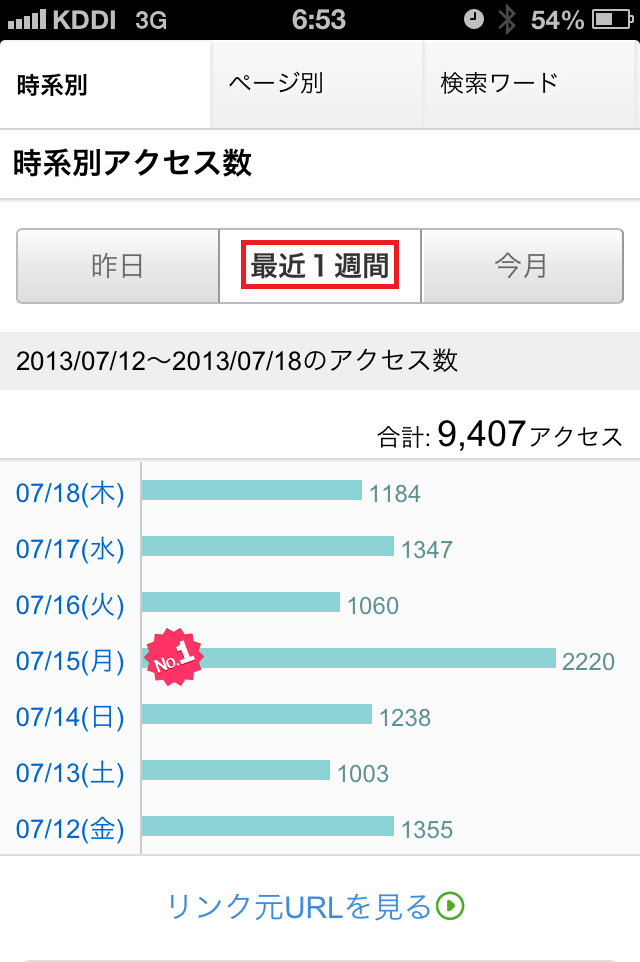Select the 07/13(土) date link

(70, 773)
